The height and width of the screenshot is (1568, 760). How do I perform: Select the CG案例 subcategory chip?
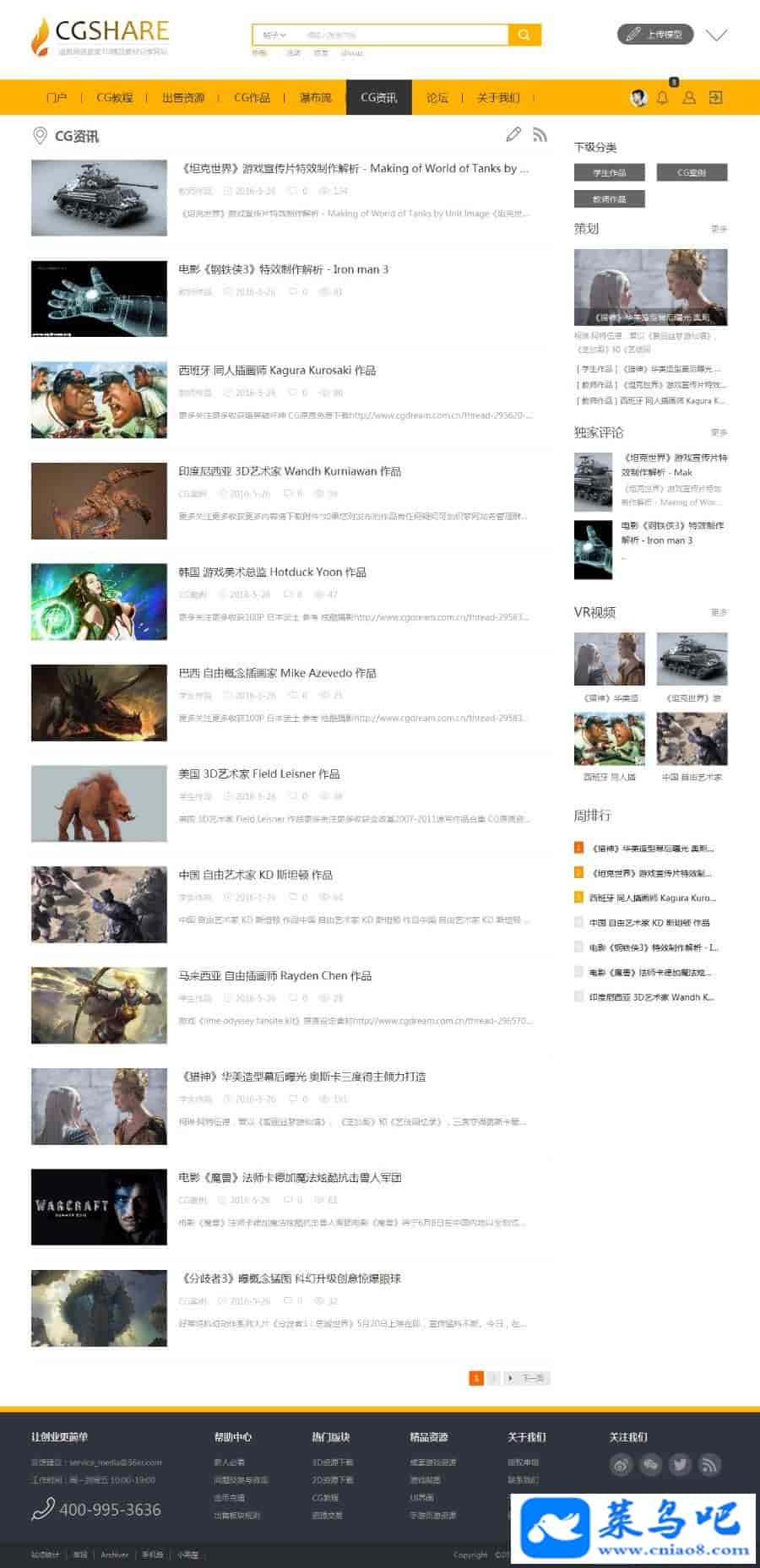[692, 172]
